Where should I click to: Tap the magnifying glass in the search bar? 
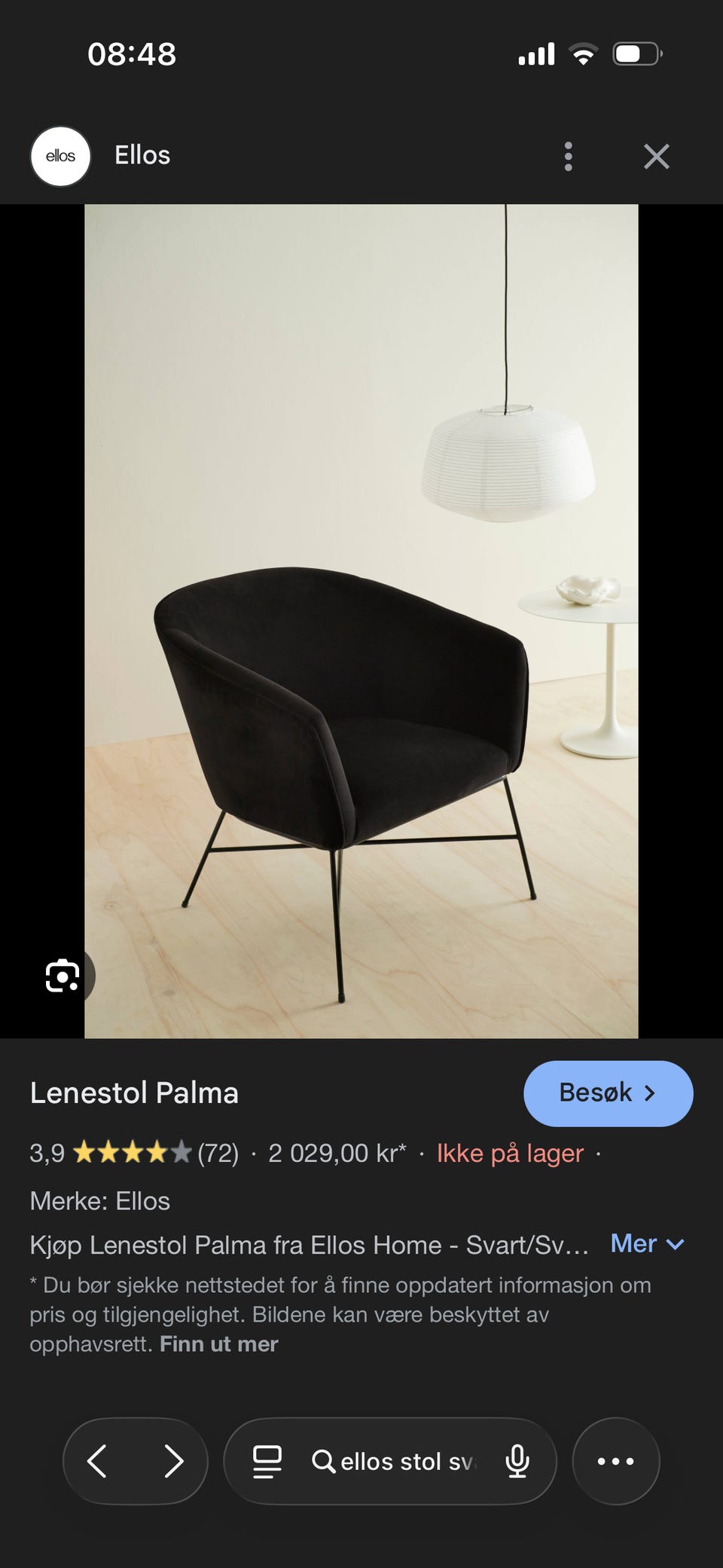324,1460
